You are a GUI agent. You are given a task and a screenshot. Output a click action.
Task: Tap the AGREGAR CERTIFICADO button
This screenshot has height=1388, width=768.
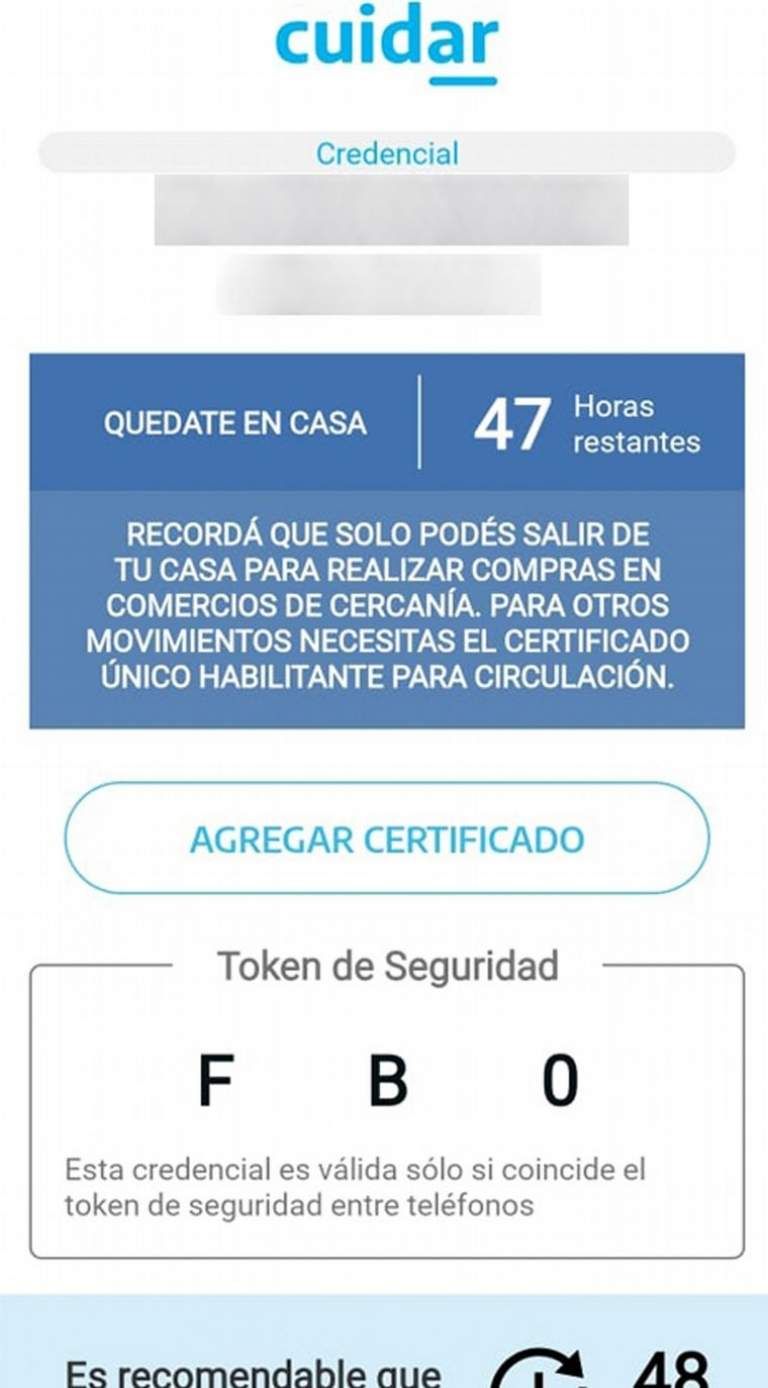tap(386, 838)
